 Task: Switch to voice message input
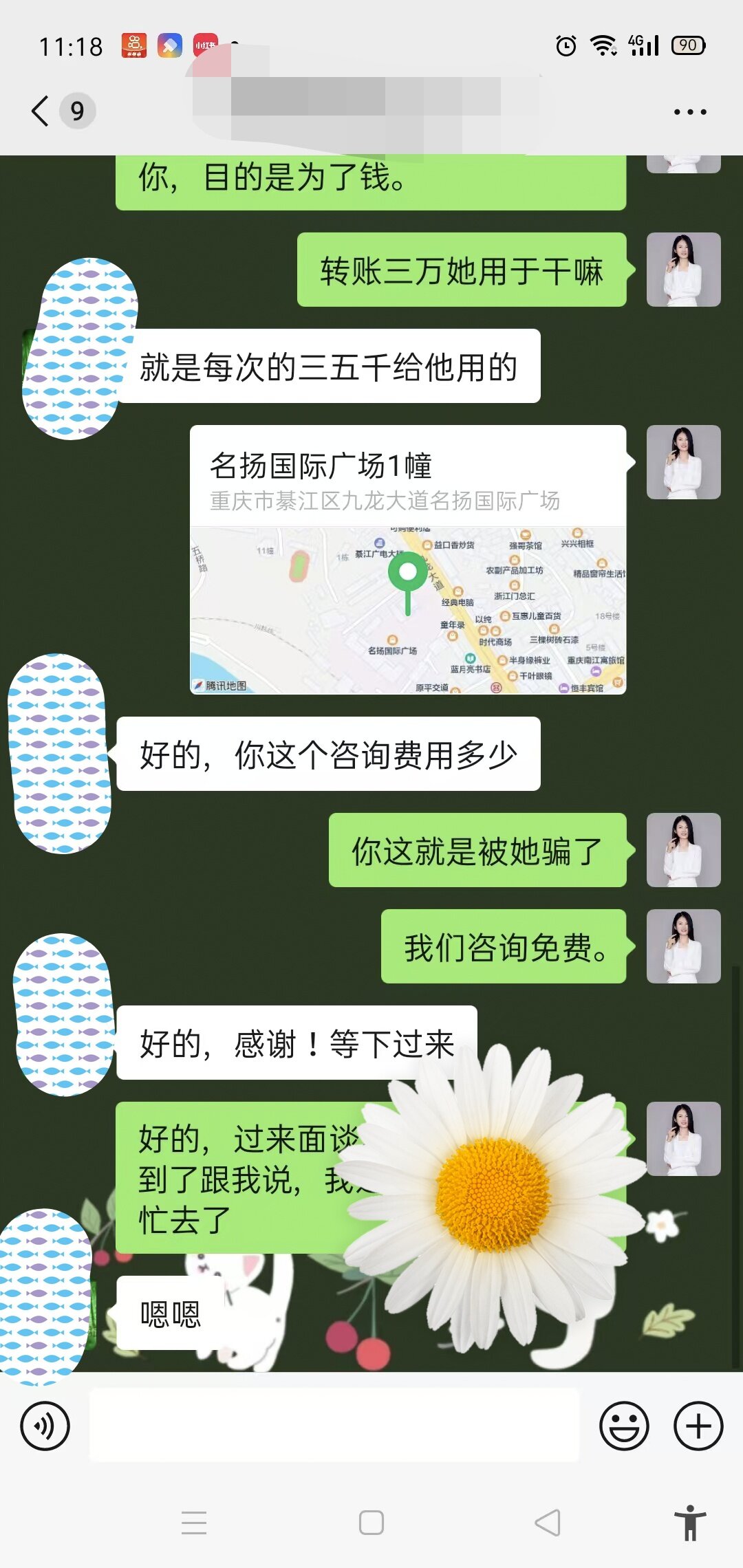[45, 1426]
